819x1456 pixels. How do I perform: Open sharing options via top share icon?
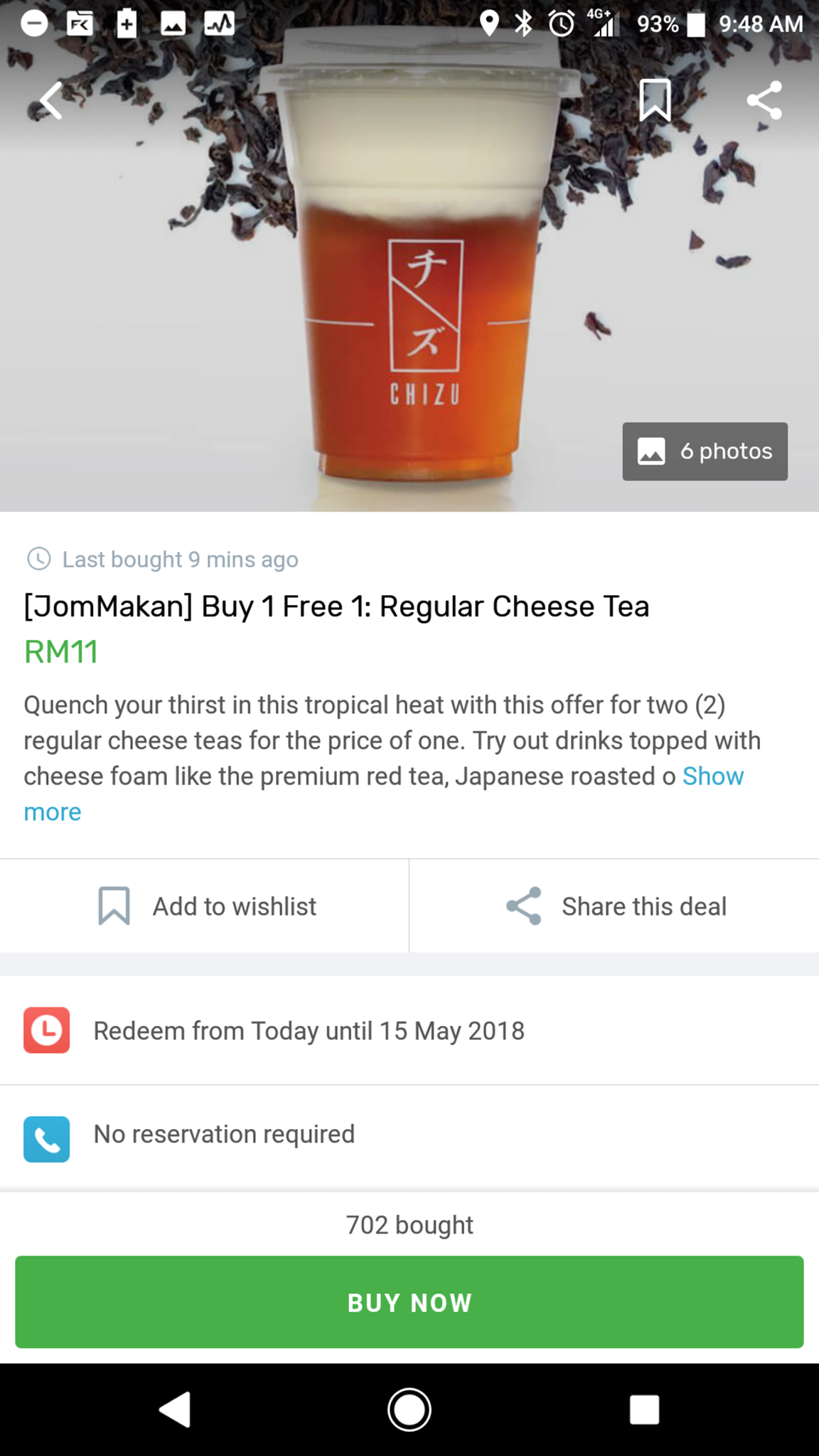pos(764,101)
